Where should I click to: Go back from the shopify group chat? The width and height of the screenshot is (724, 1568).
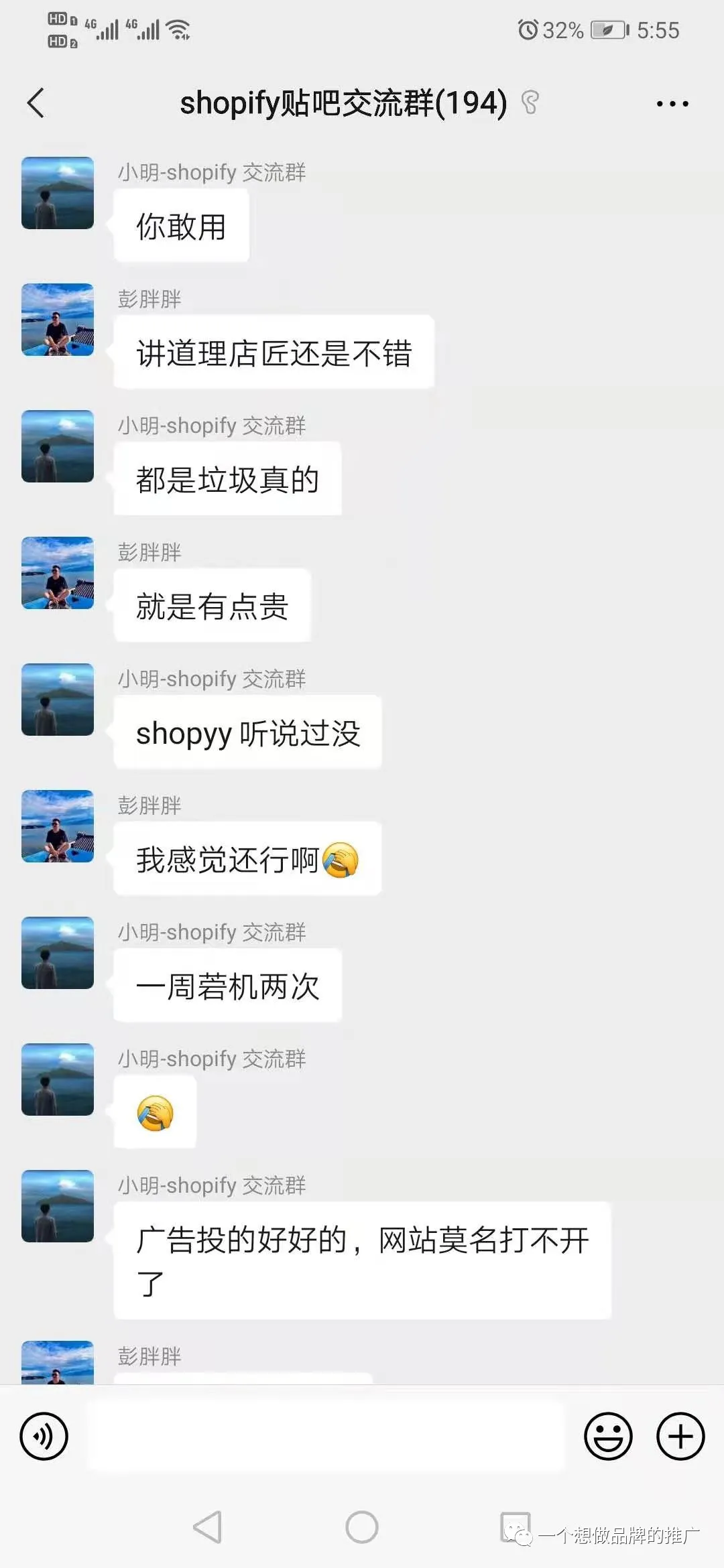tap(36, 103)
